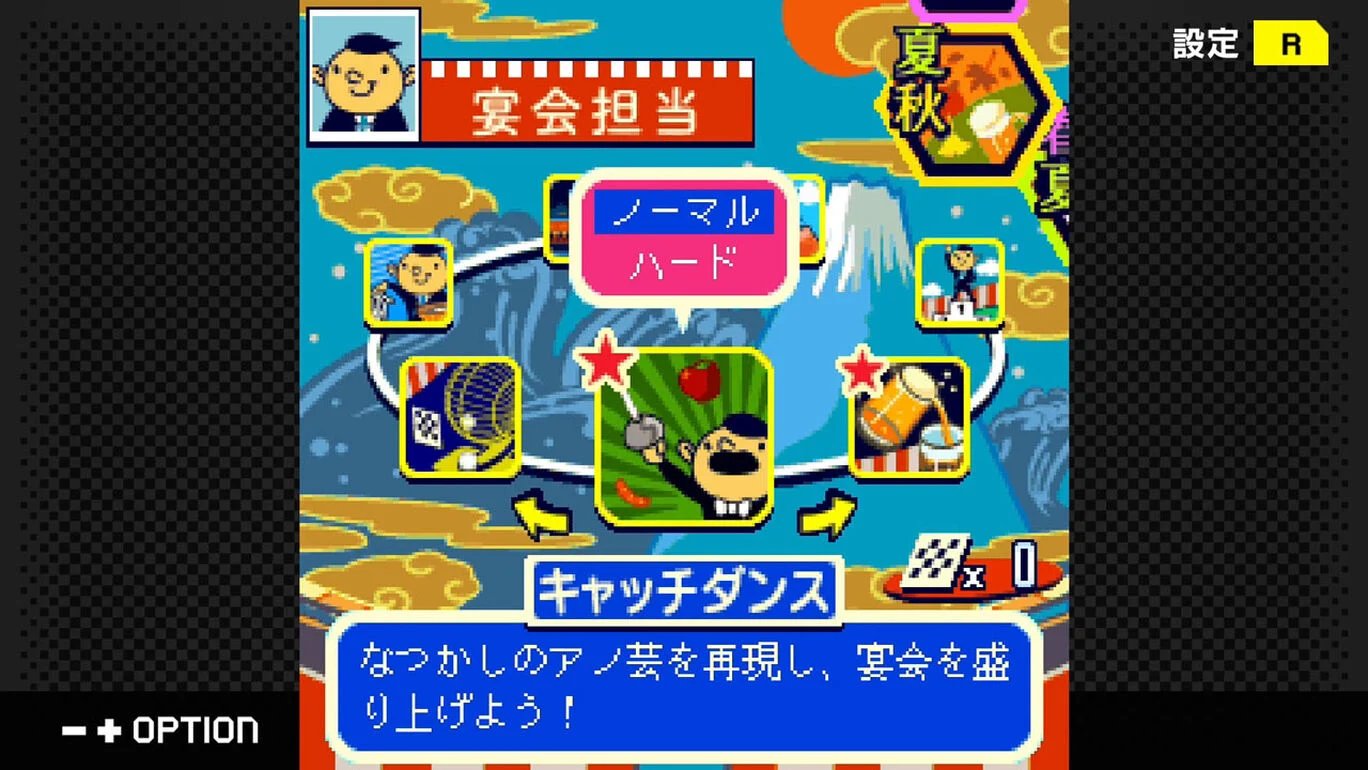
Task: Select the podium salaryman minigame tile
Action: (960, 282)
